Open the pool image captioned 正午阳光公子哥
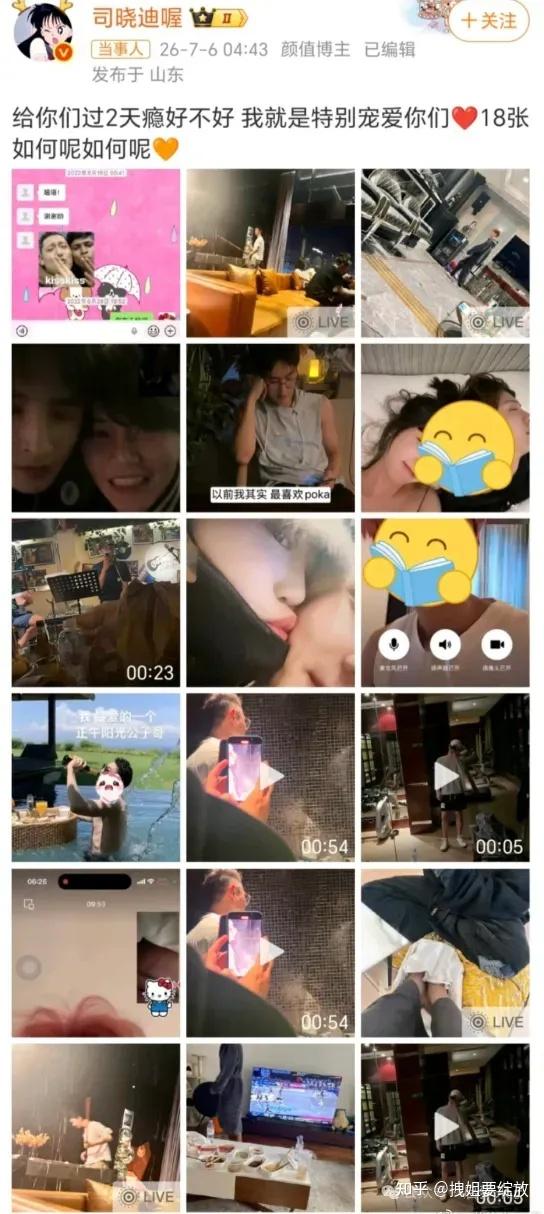This screenshot has height=1214, width=544. pos(96,778)
